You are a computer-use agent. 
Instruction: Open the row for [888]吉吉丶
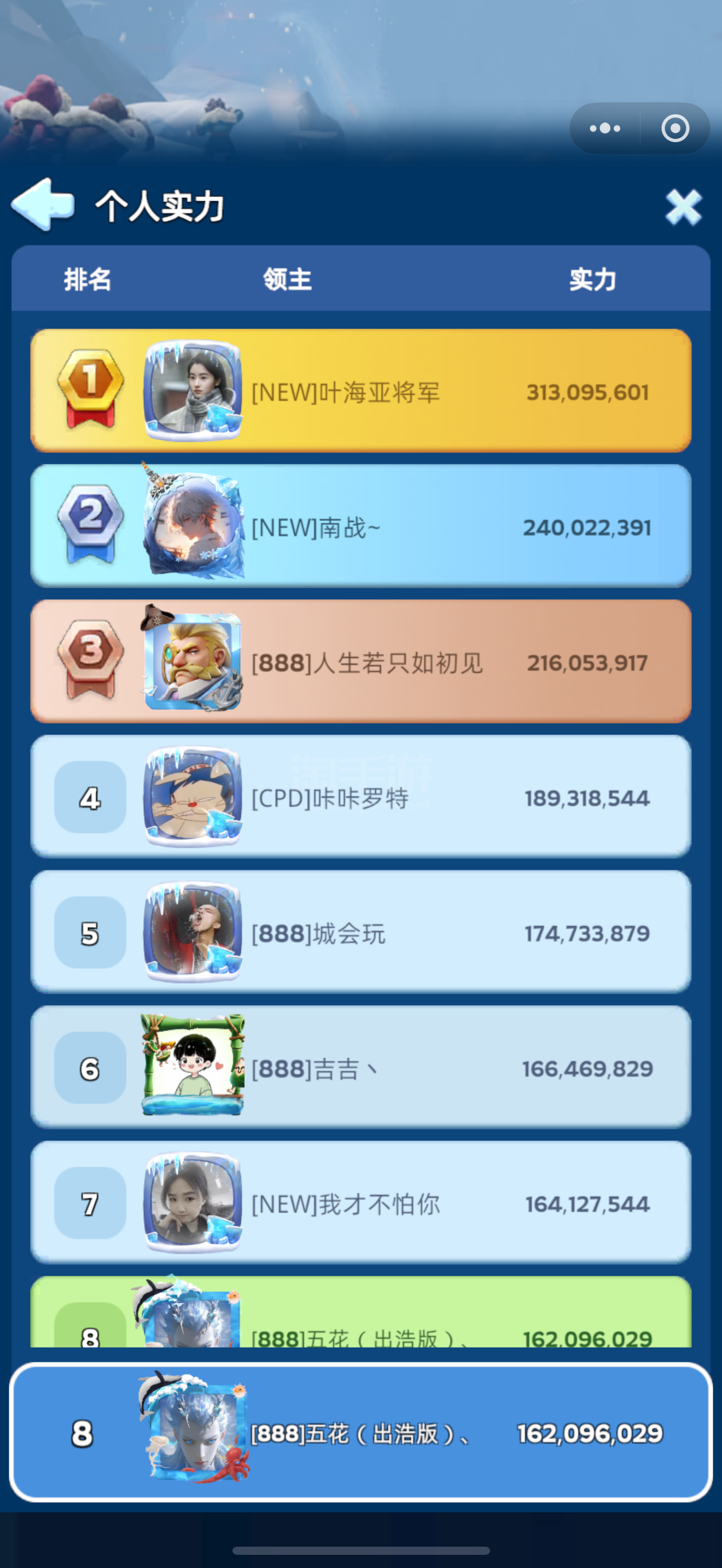[360, 1067]
